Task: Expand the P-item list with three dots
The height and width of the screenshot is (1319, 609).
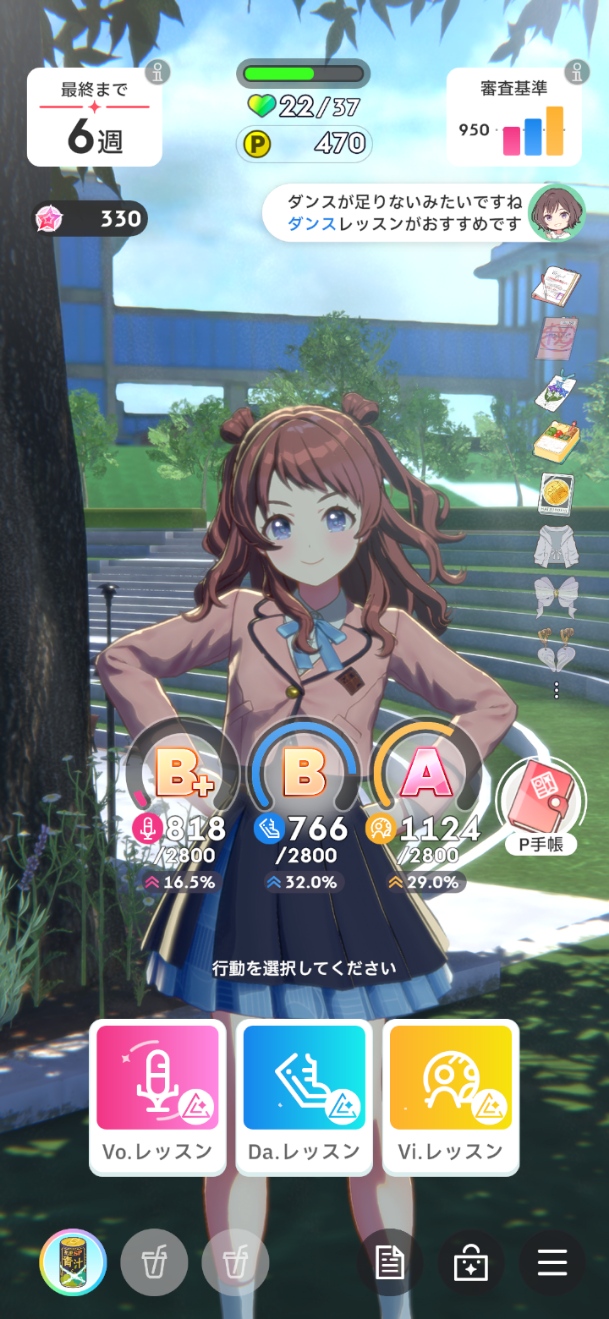Action: click(557, 690)
